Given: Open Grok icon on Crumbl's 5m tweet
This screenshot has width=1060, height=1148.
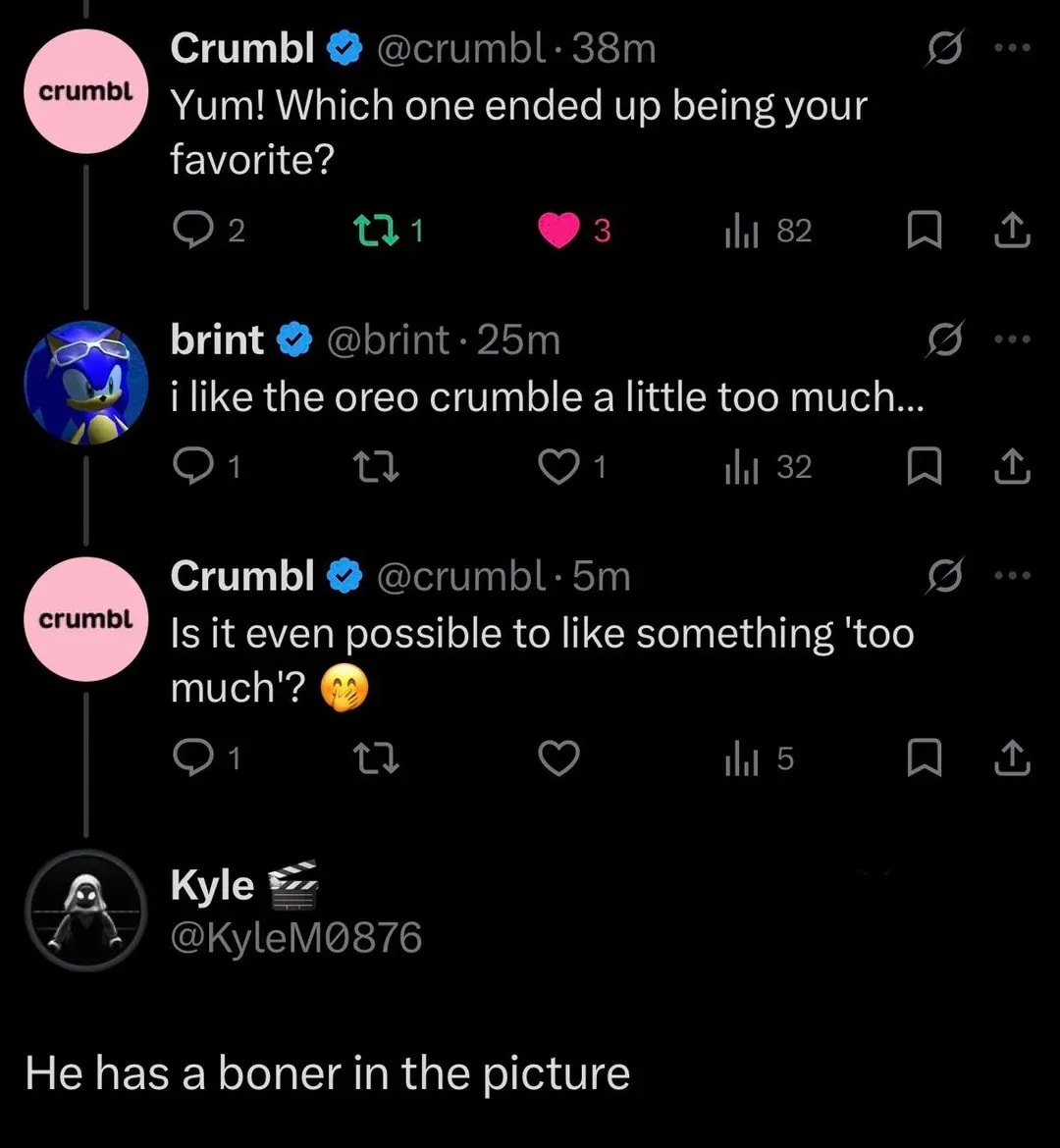Looking at the screenshot, I should pos(944,578).
